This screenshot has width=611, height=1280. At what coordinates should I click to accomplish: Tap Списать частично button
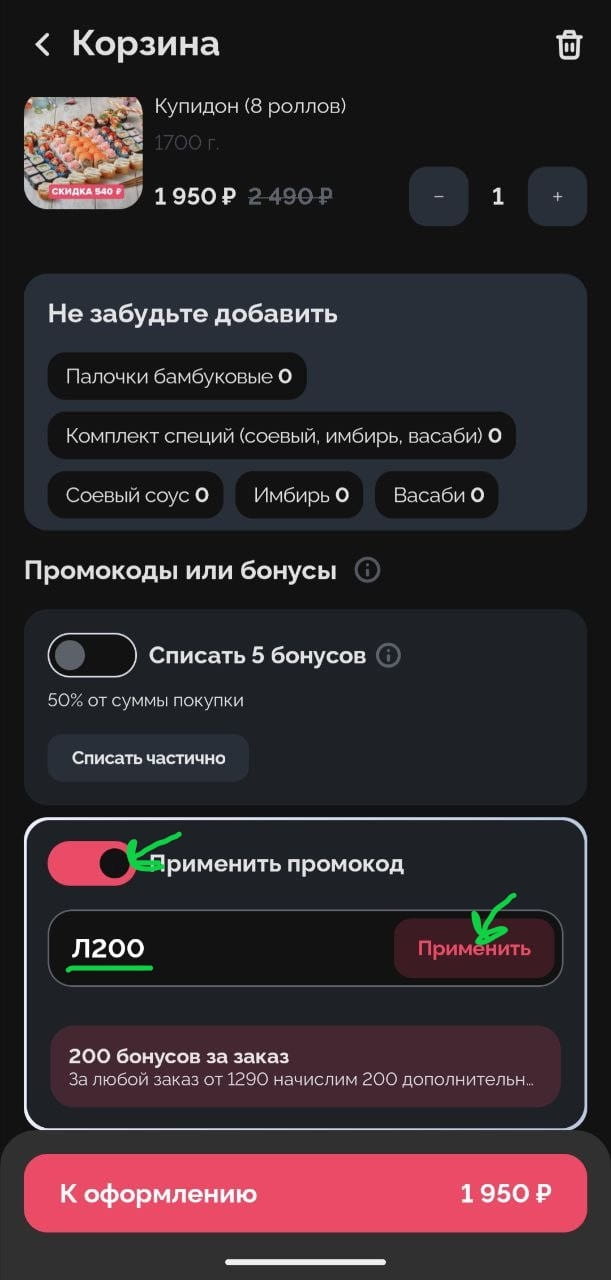[x=148, y=758]
